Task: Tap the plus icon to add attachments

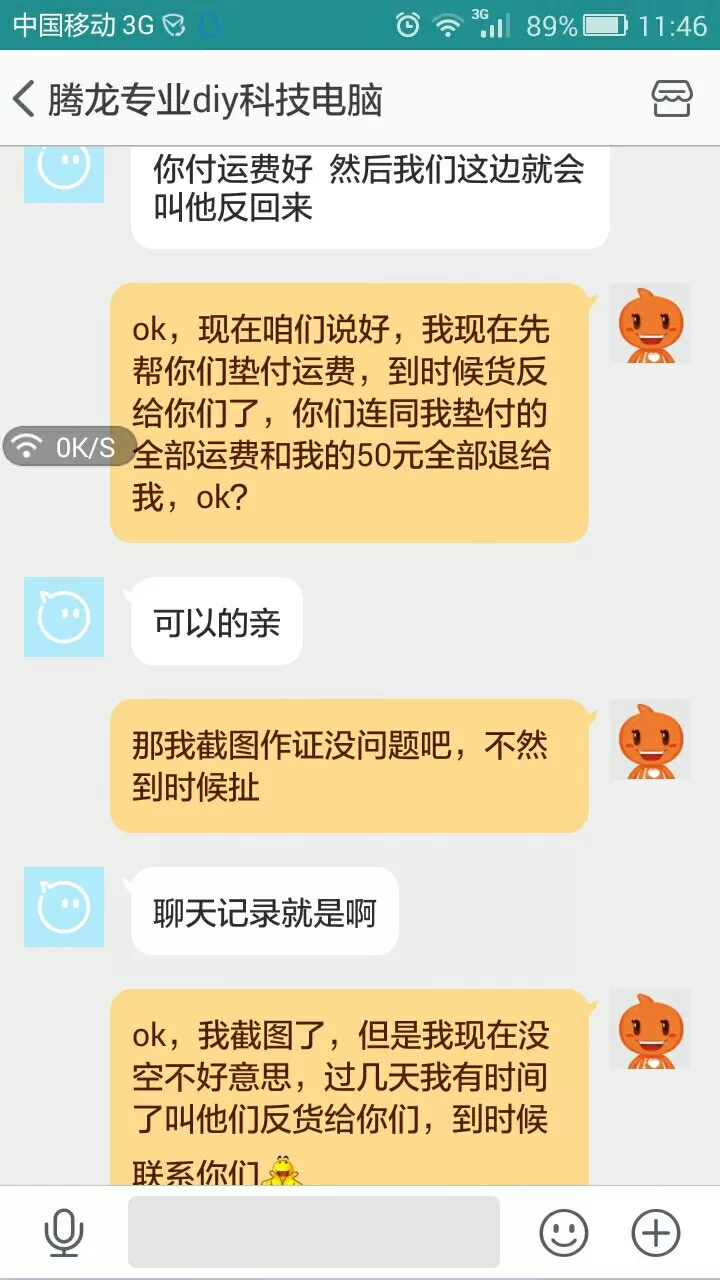Action: pos(656,1232)
